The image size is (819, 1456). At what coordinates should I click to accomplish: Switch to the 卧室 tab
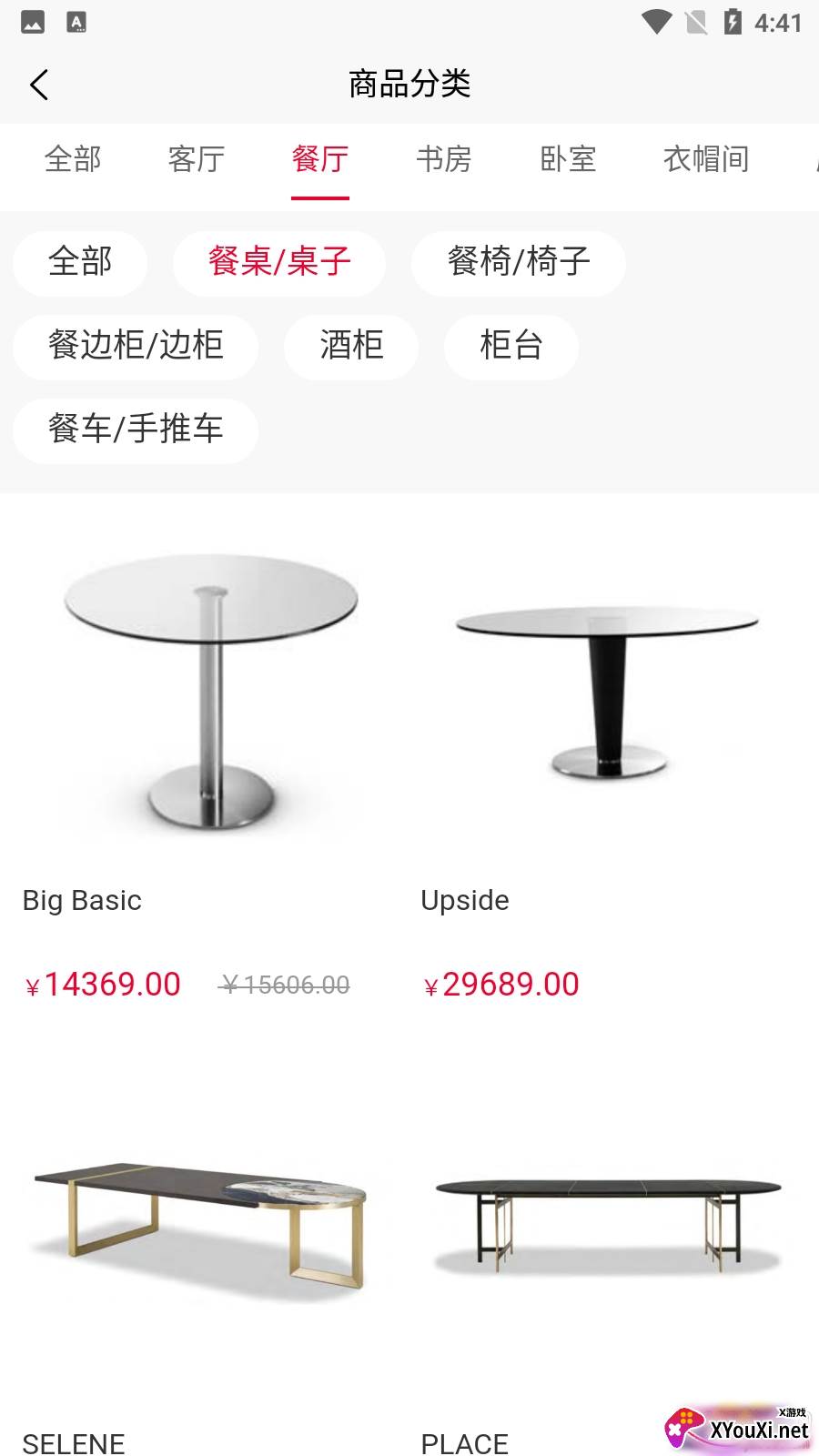pos(568,159)
